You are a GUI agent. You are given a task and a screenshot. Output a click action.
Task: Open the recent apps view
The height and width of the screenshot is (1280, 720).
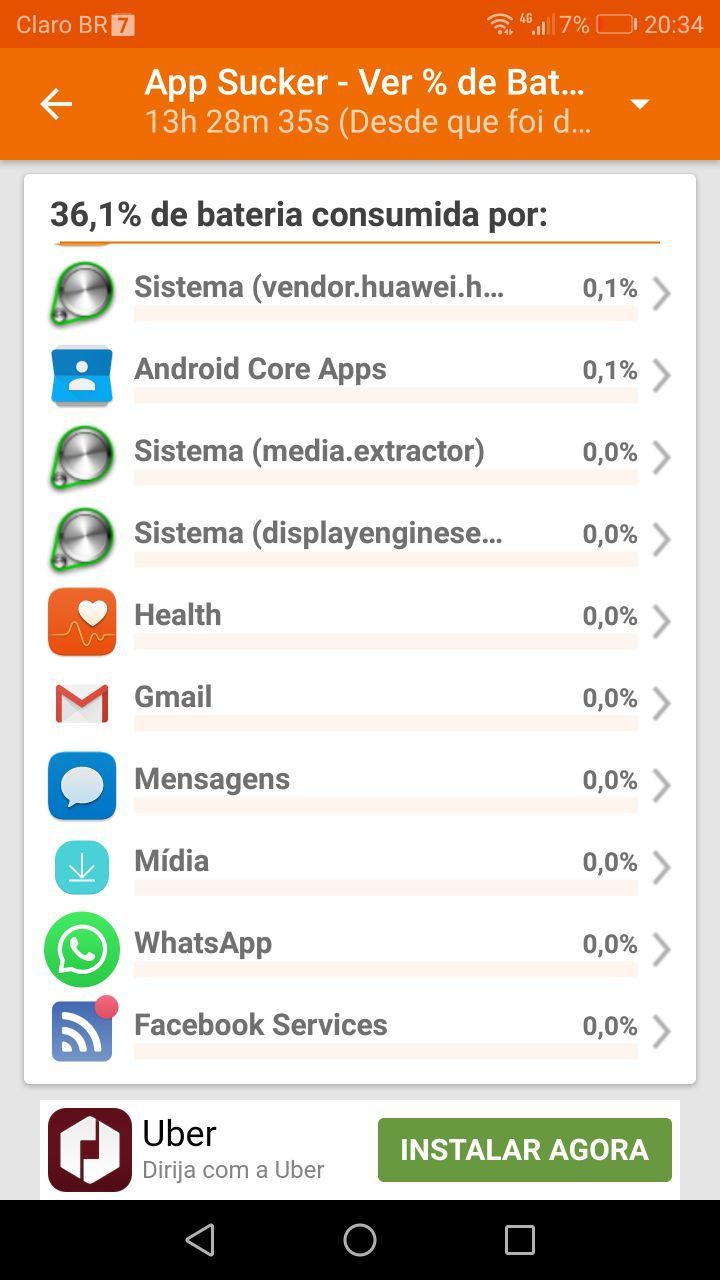pyautogui.click(x=520, y=1240)
